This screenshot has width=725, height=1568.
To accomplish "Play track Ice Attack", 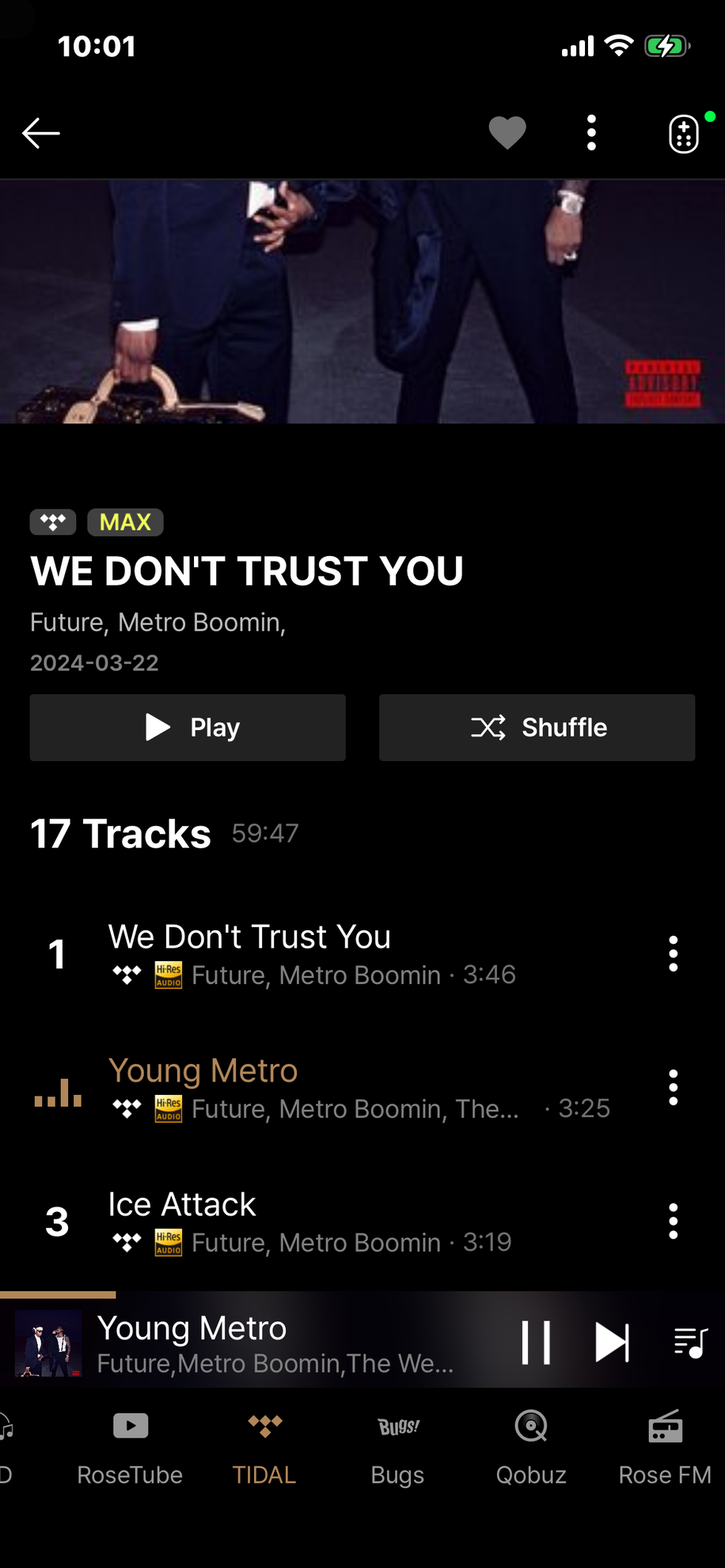I will pyautogui.click(x=182, y=1205).
